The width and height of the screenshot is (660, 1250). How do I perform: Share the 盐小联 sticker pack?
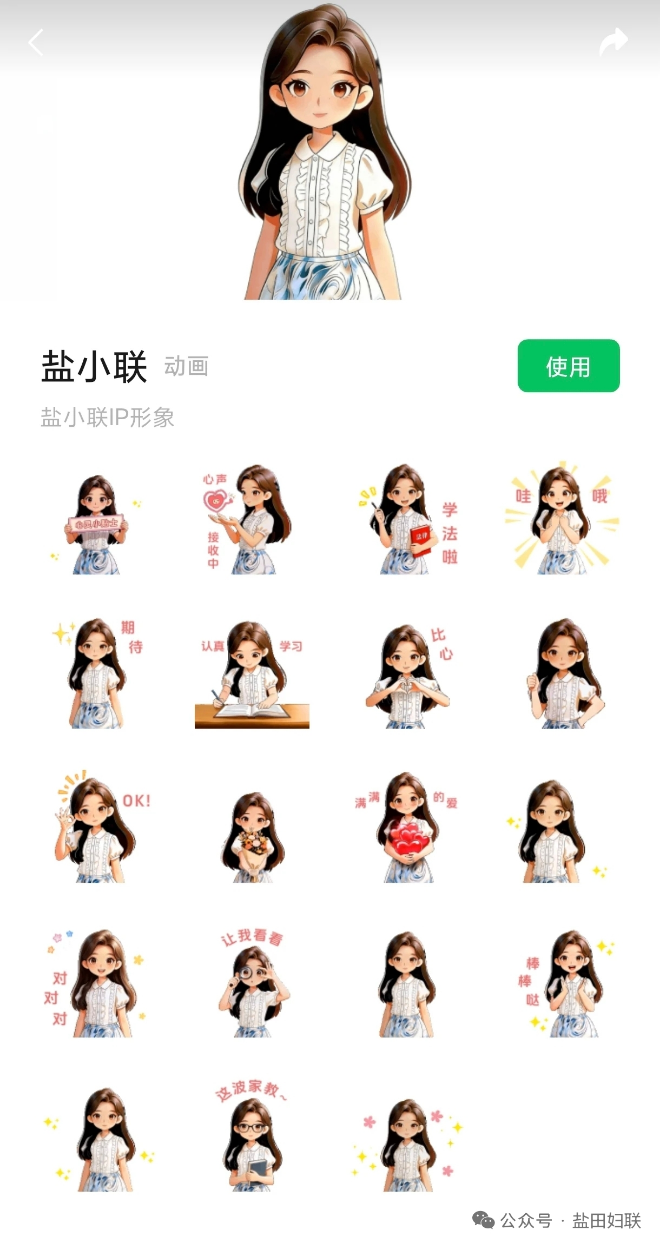click(x=614, y=41)
